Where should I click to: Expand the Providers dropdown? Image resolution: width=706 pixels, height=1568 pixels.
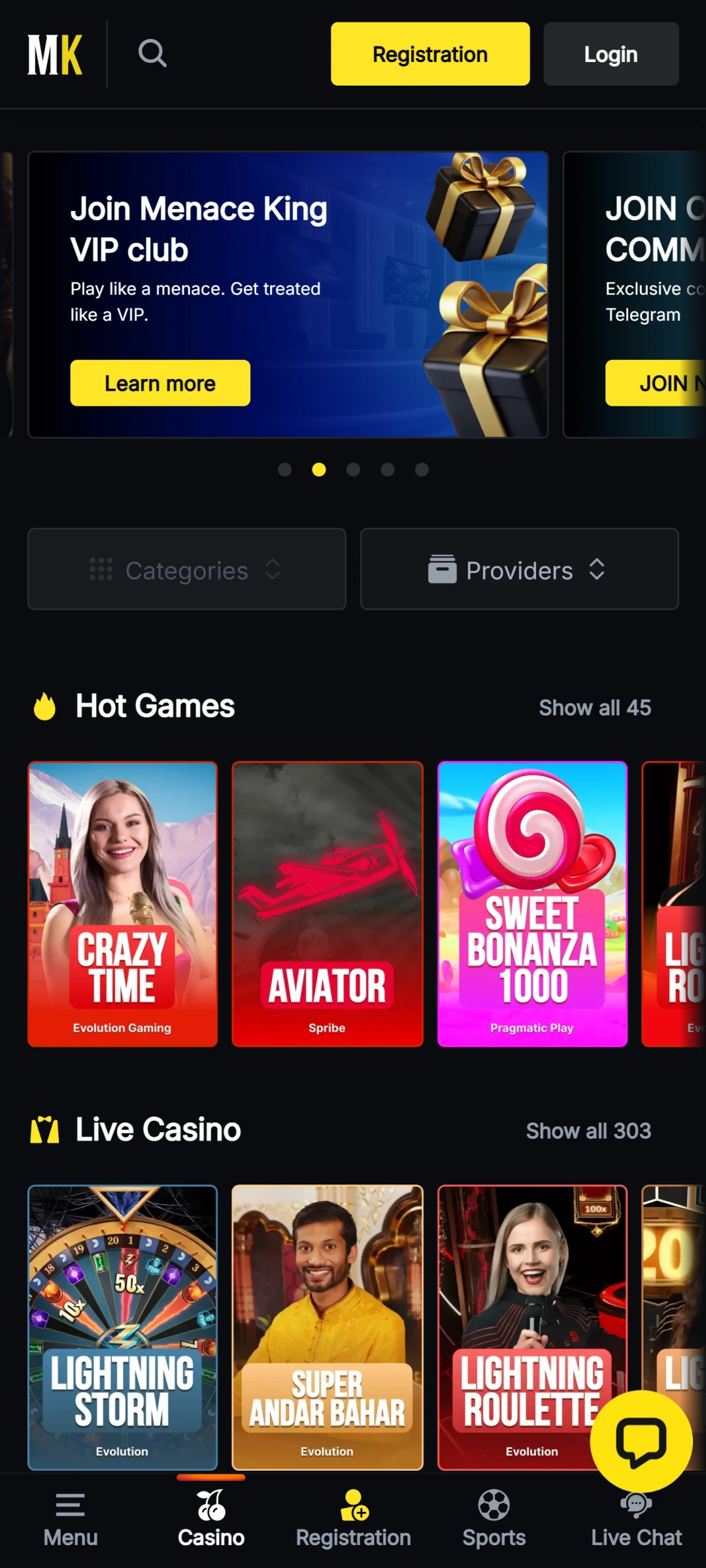click(x=519, y=569)
